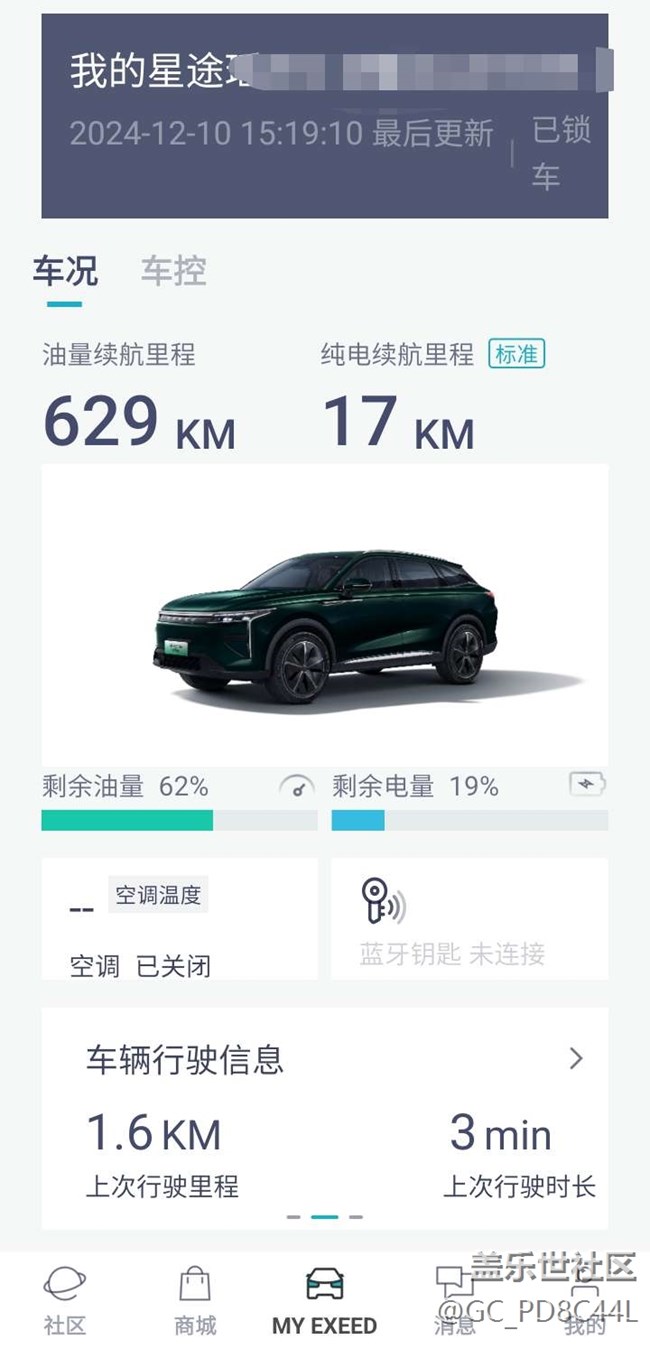Switch to the 我的 profile tab
This screenshot has height=1349, width=650.
pos(585,1300)
